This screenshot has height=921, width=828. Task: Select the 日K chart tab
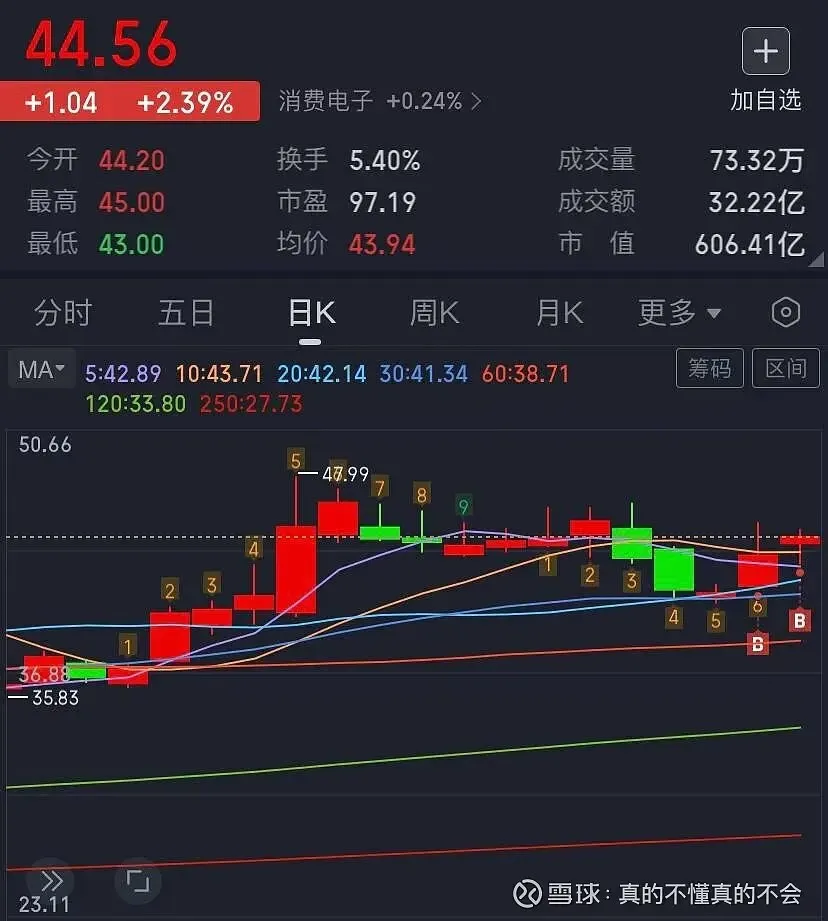(311, 313)
